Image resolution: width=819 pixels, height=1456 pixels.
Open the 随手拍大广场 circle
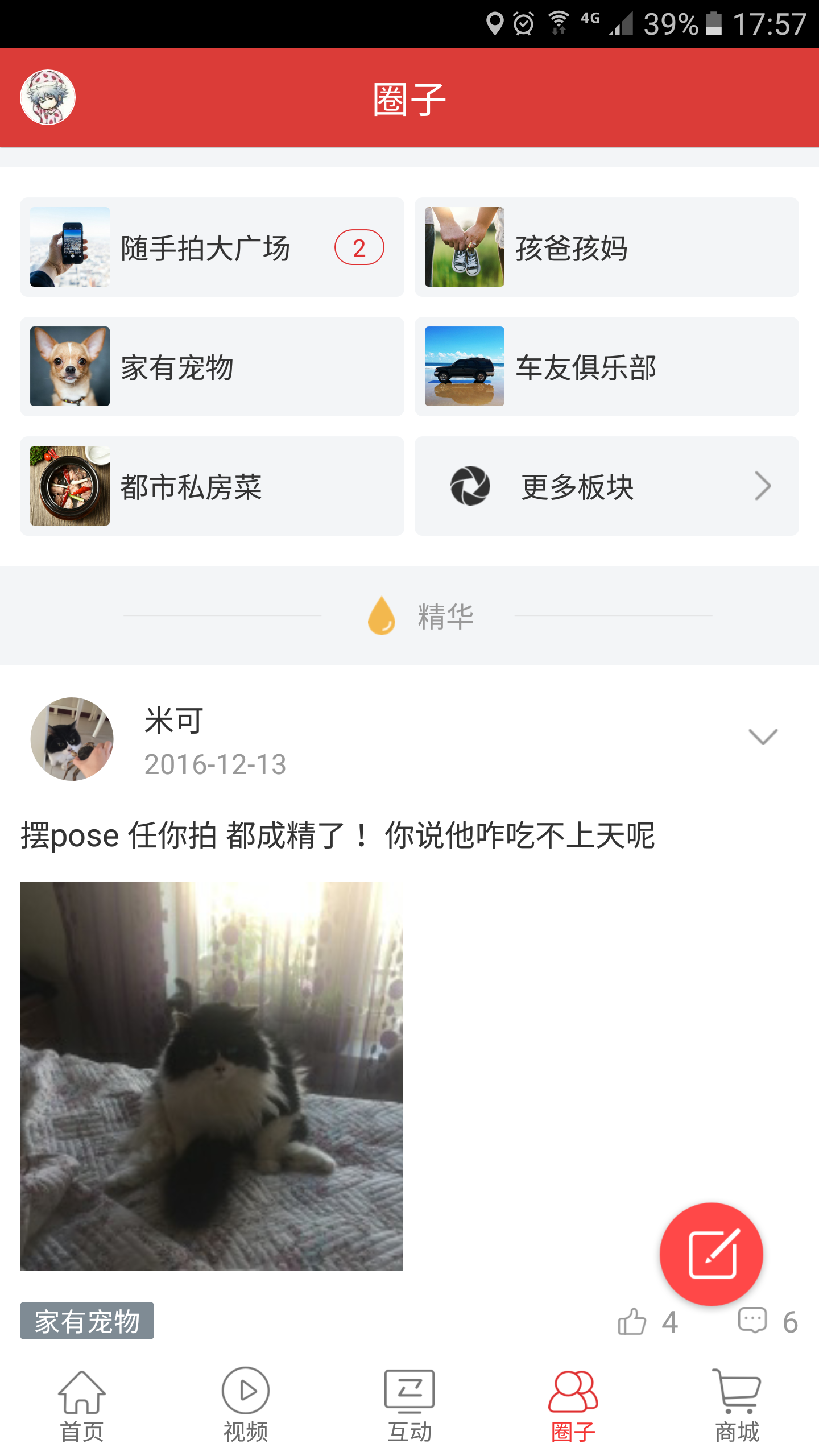click(x=212, y=247)
